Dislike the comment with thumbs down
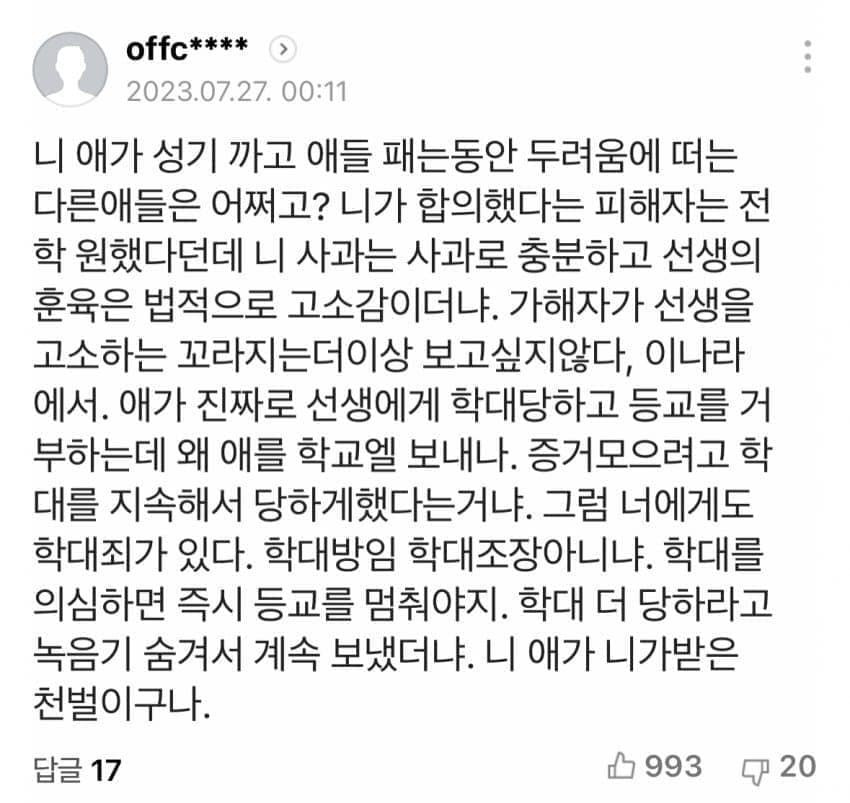The image size is (850, 803). 751,768
